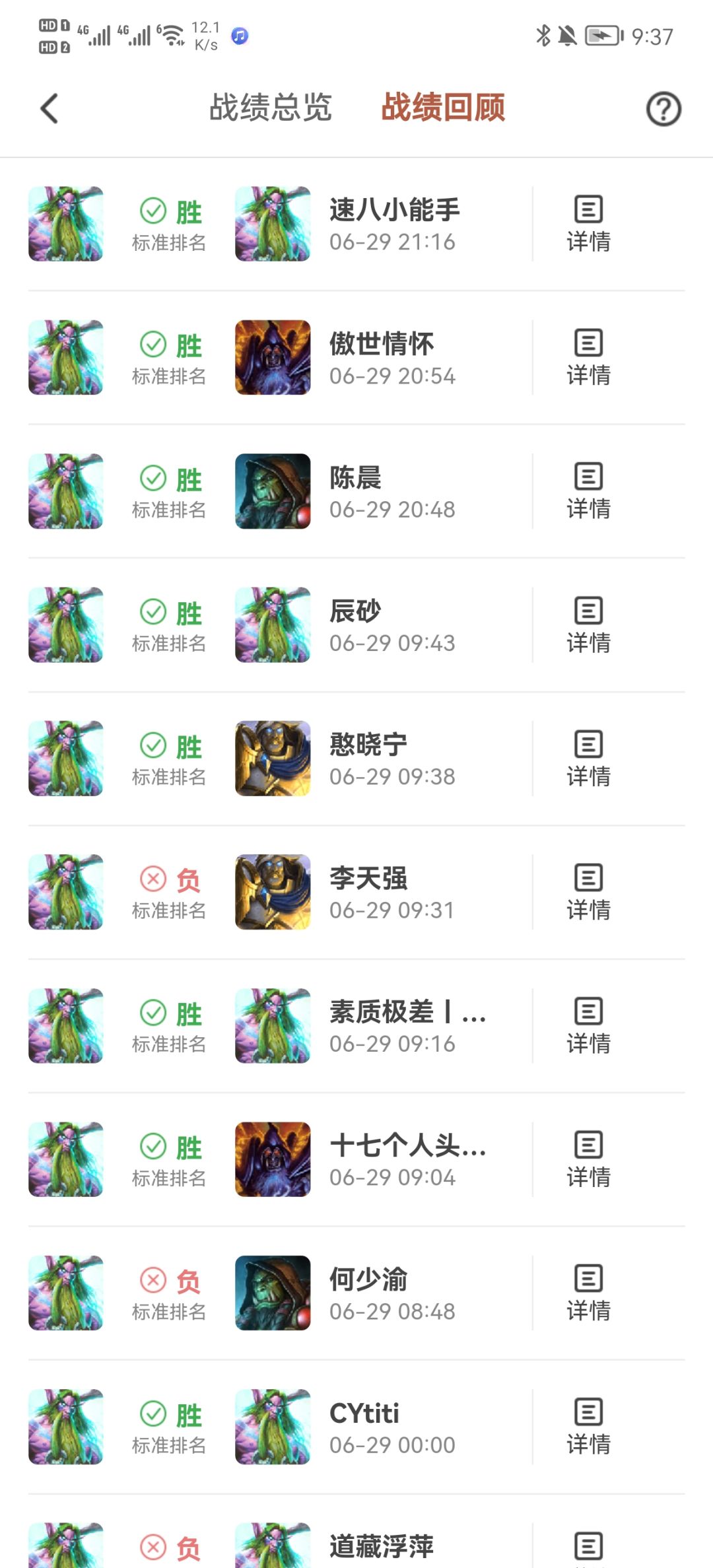Open the detail icon for the CYtiti match
Viewport: 713px width, 1568px height.
[587, 1426]
